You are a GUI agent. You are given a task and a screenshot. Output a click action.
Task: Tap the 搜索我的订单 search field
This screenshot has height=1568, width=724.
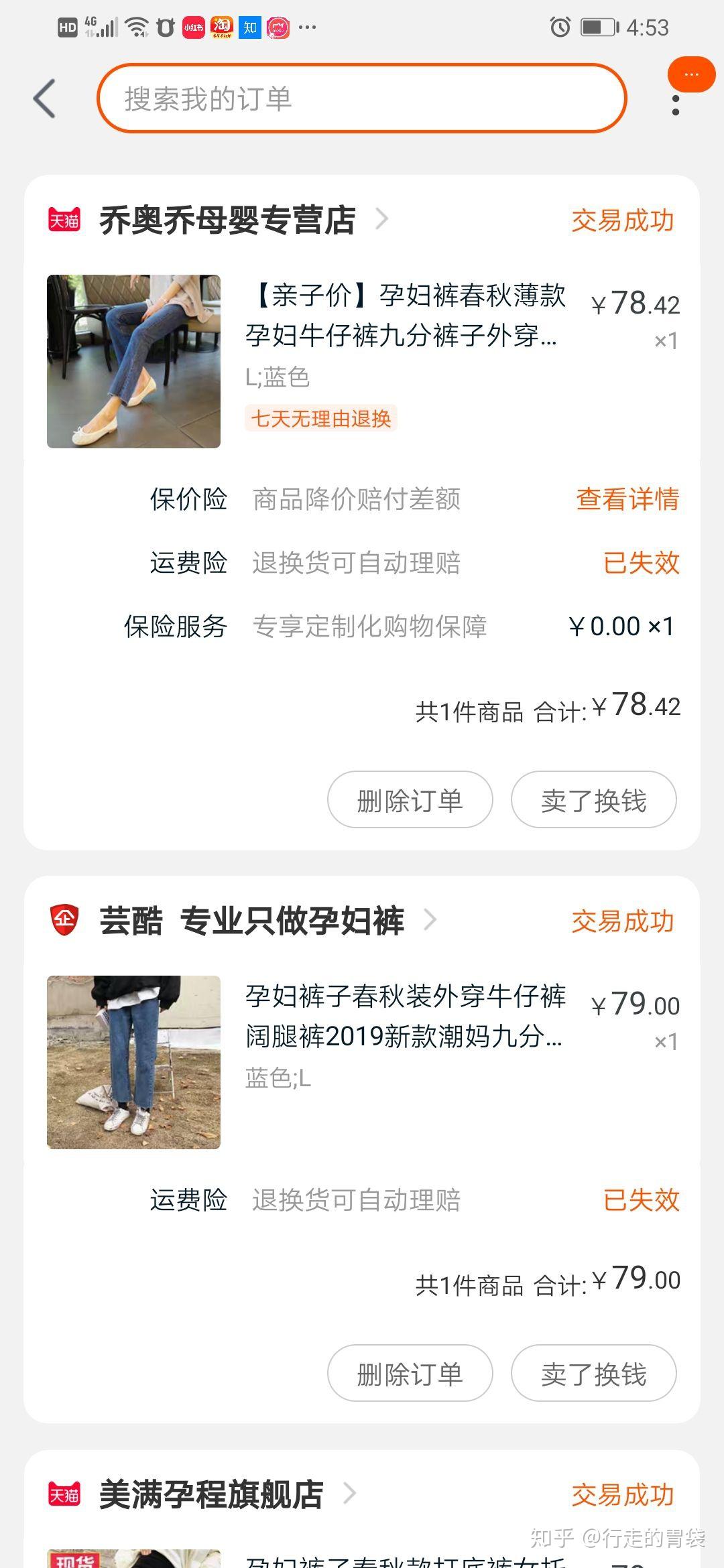[362, 99]
